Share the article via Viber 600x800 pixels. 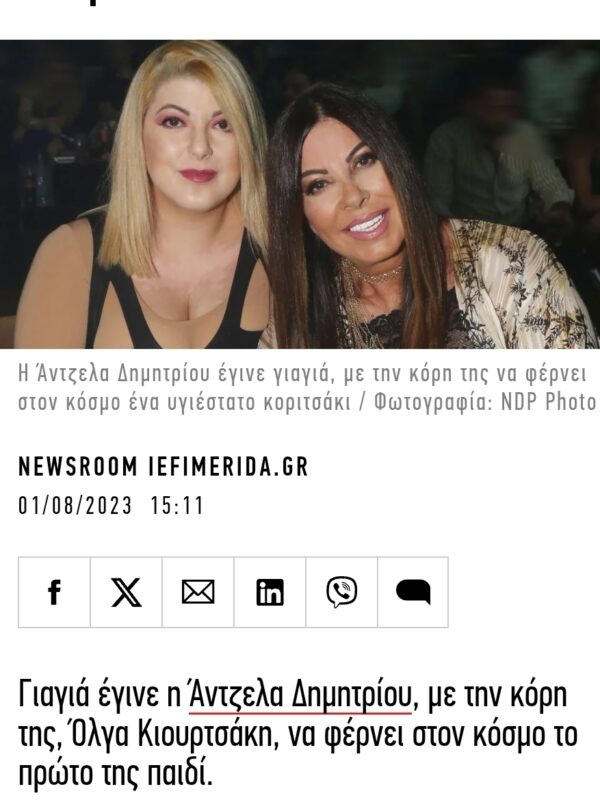point(342,592)
